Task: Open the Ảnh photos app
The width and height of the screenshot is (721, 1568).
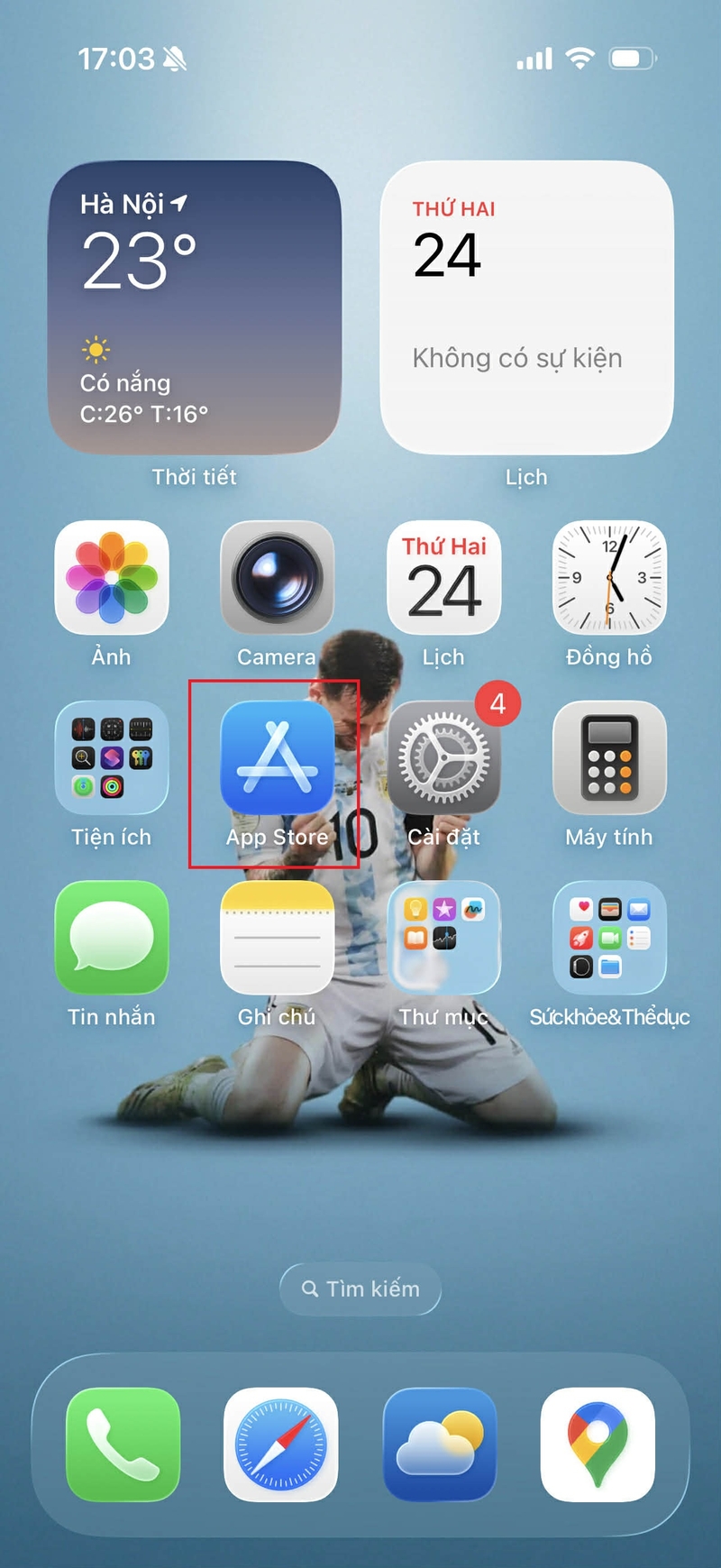Action: pos(112,577)
